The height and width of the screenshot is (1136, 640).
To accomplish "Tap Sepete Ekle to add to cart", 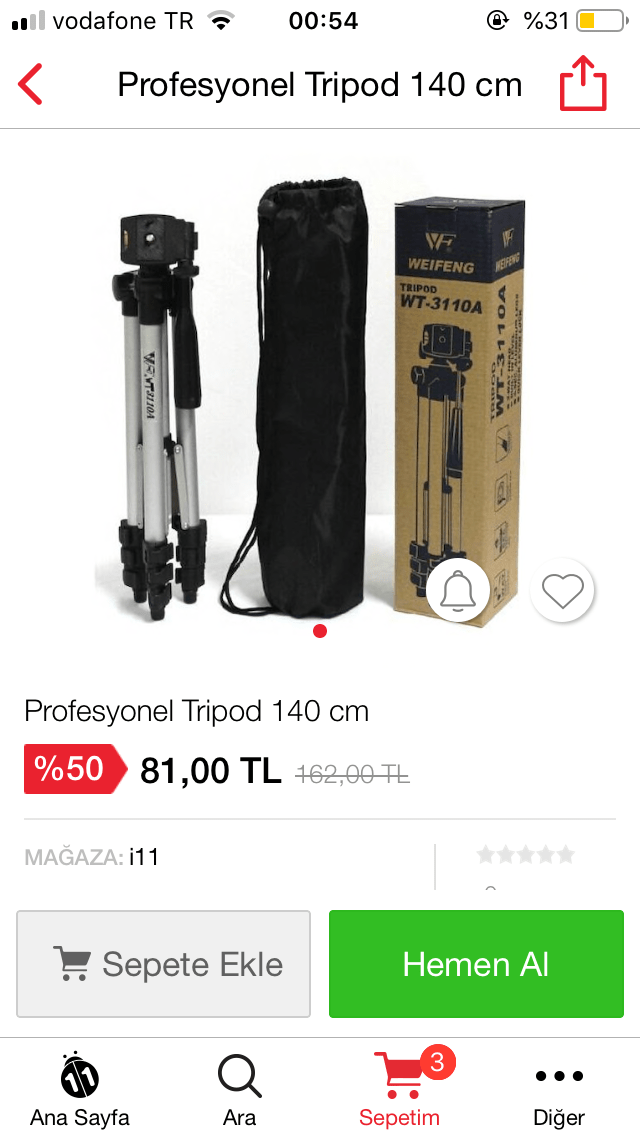I will point(164,964).
